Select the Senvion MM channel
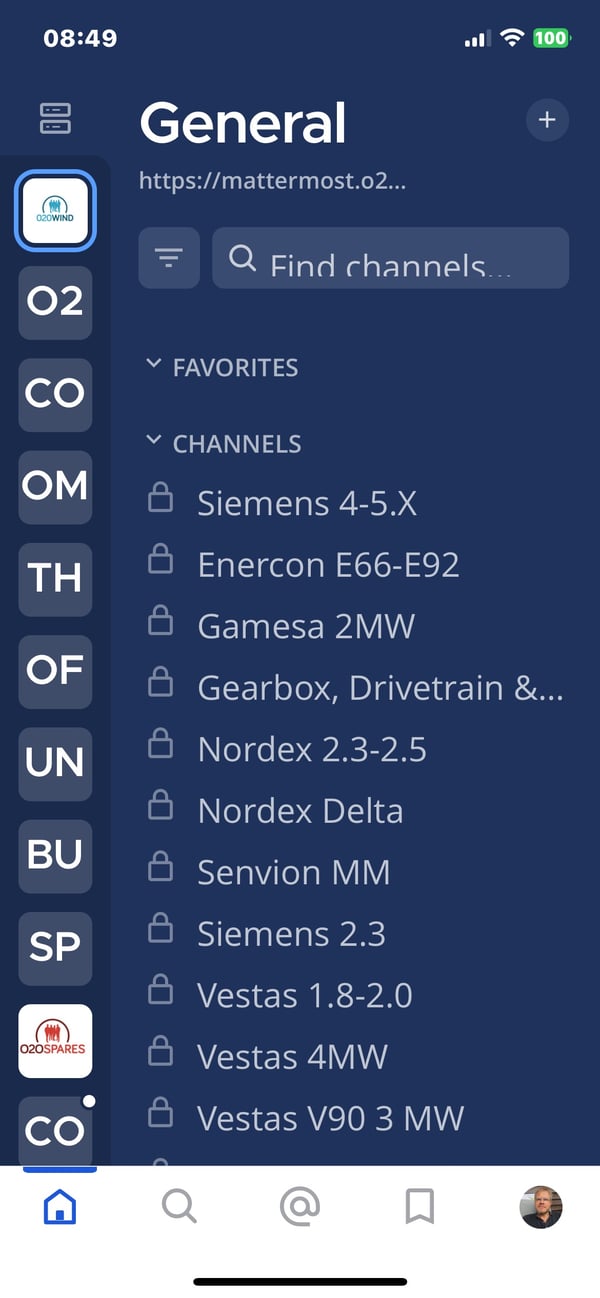Screen dimensions: 600x1298 [293, 872]
